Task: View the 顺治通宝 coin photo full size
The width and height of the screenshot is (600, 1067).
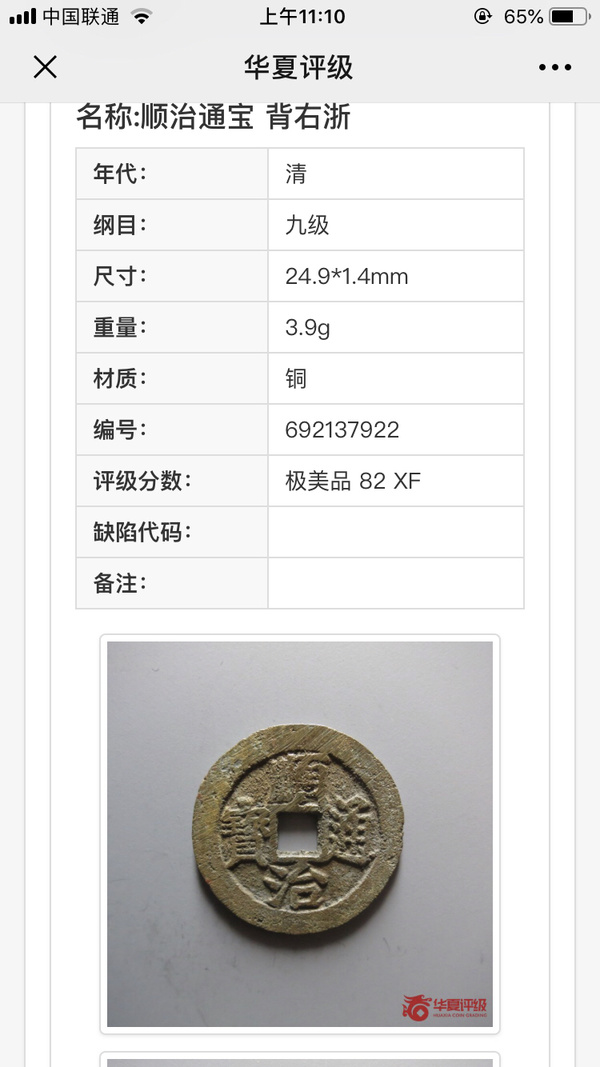Action: coord(300,833)
